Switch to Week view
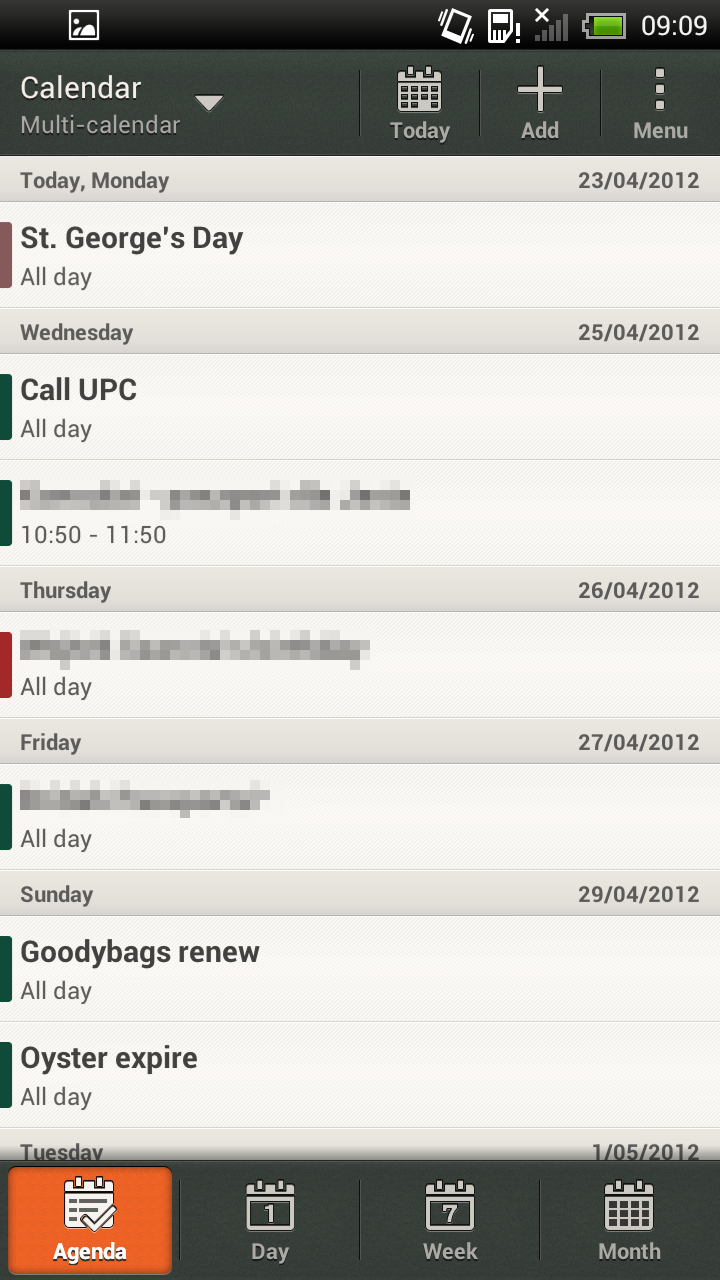The height and width of the screenshot is (1280, 720). [450, 1220]
